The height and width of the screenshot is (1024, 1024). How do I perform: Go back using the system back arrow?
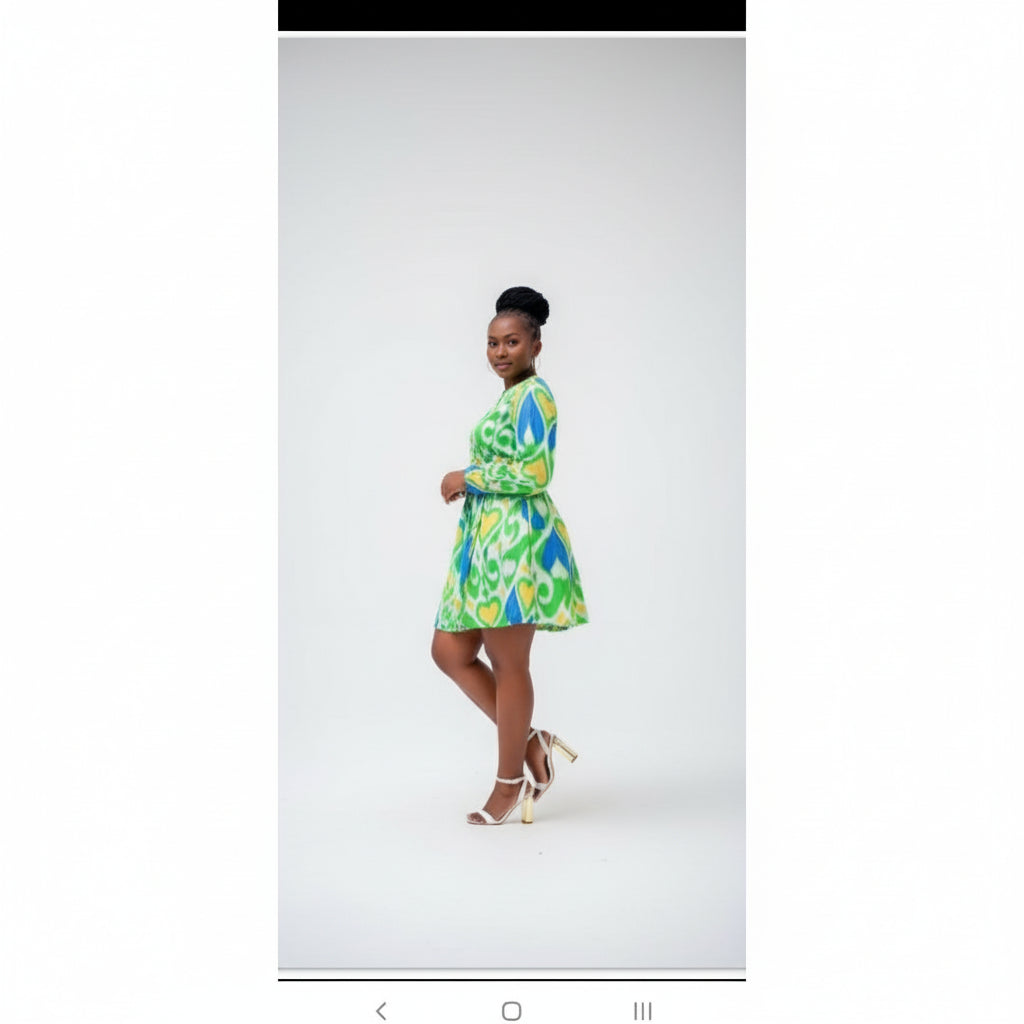coord(381,1011)
